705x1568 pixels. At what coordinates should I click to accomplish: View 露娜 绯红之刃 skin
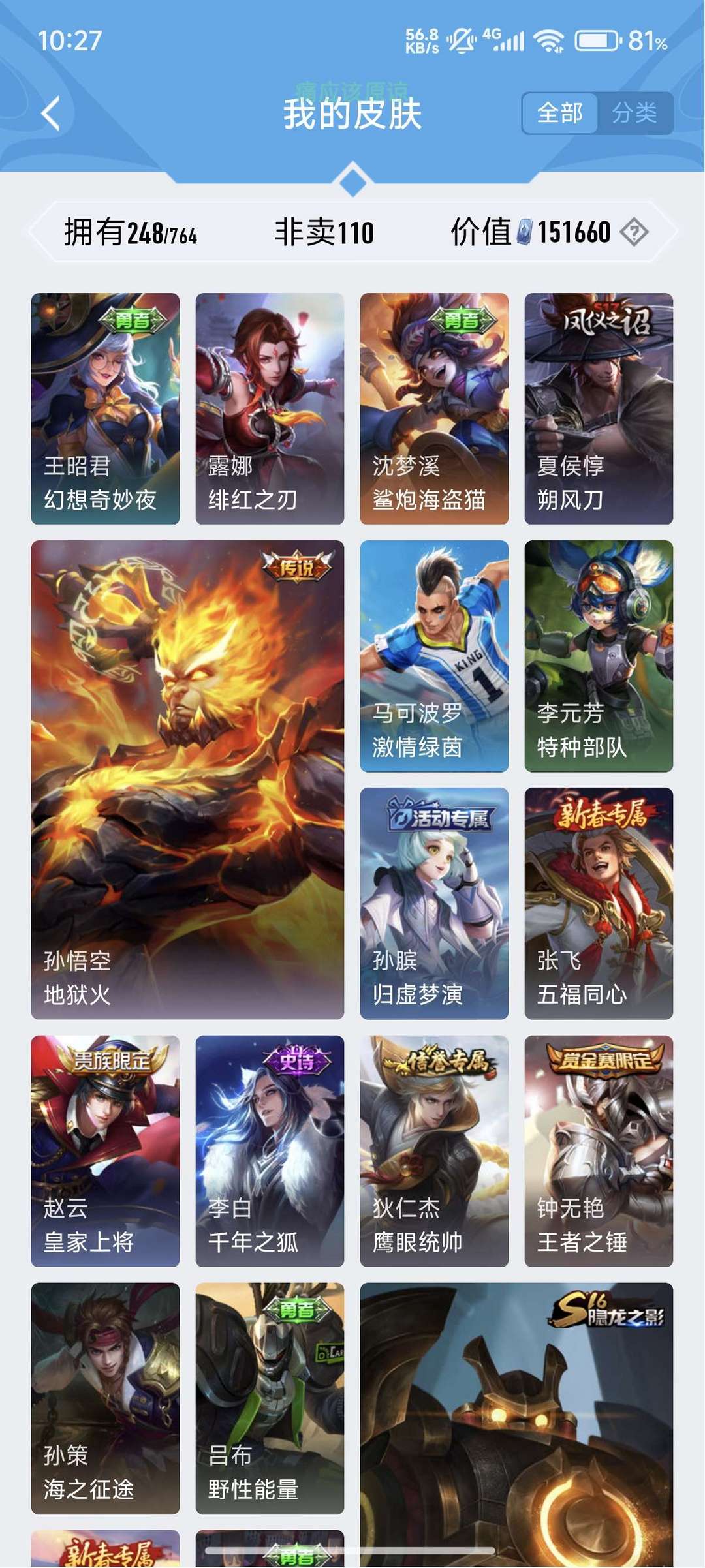(270, 408)
